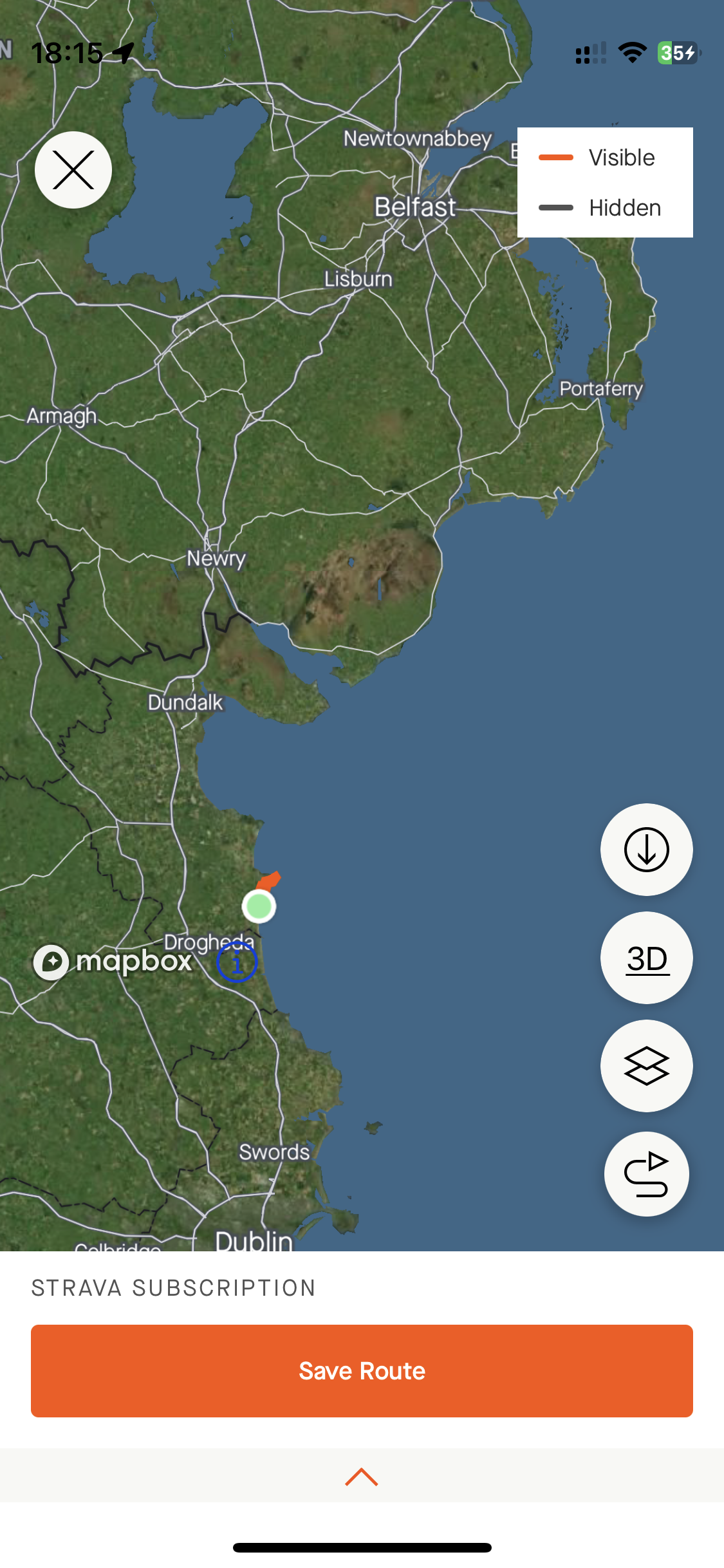Expand the bottom panel with the up chevron
Screen dimensions: 724x1568
click(362, 1477)
